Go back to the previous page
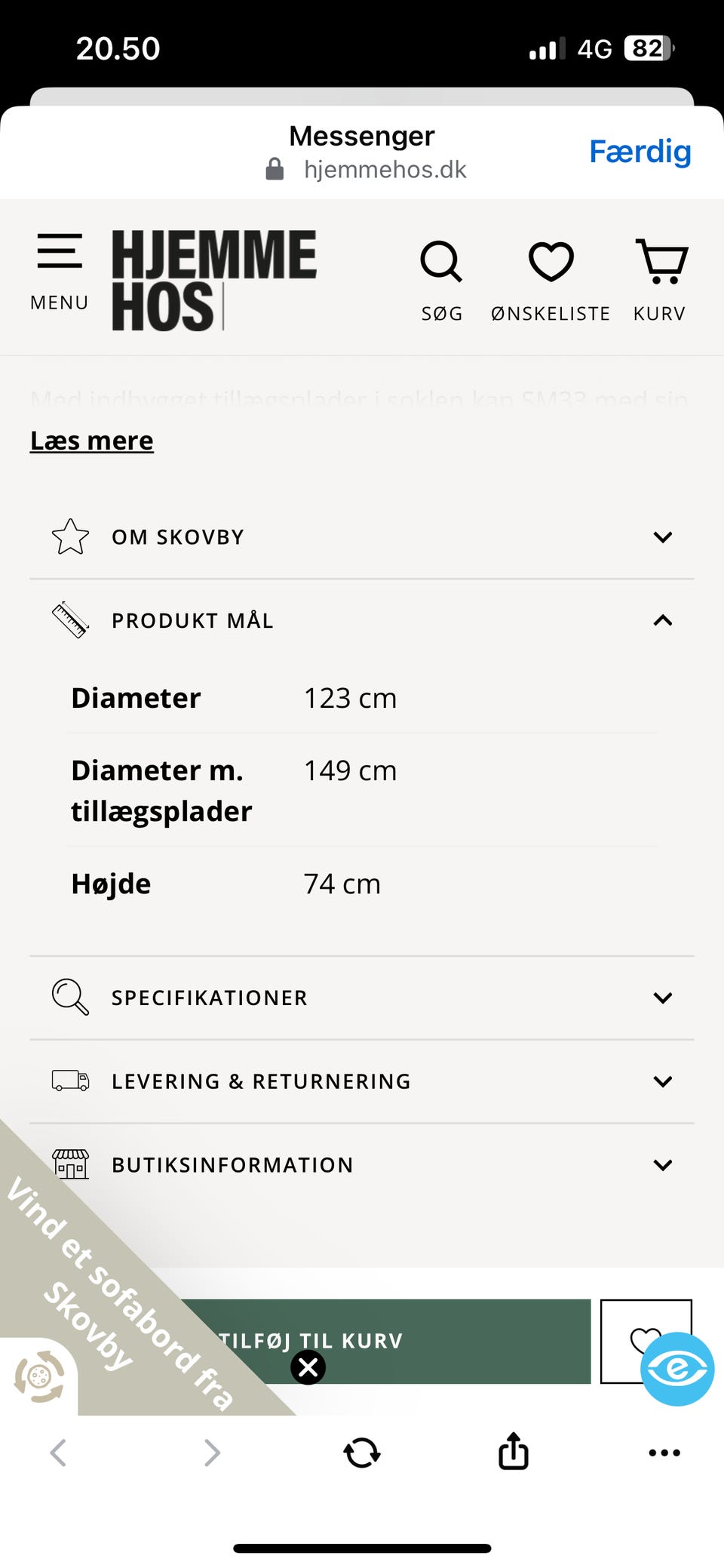This screenshot has width=724, height=1568. pos(59,1453)
